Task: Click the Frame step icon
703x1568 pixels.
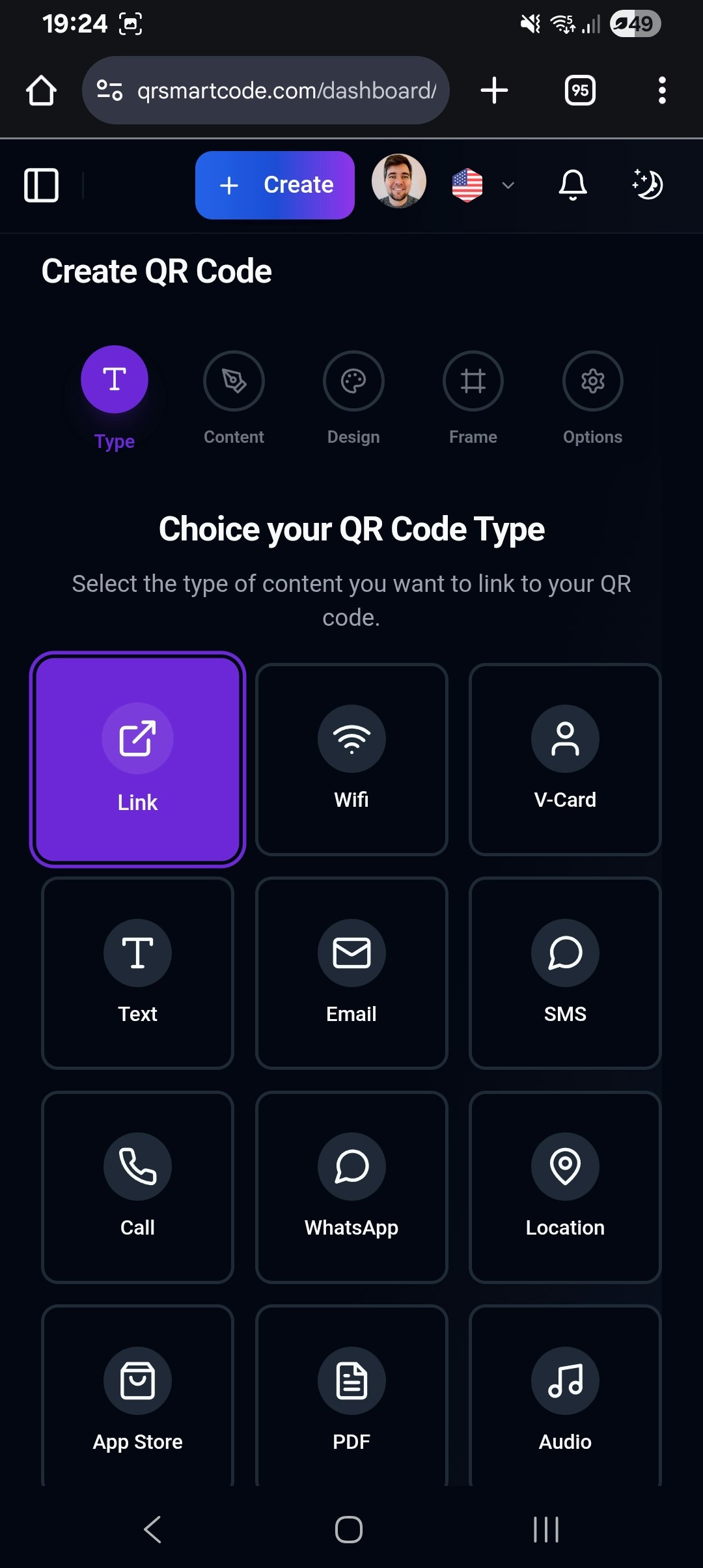Action: coord(473,382)
